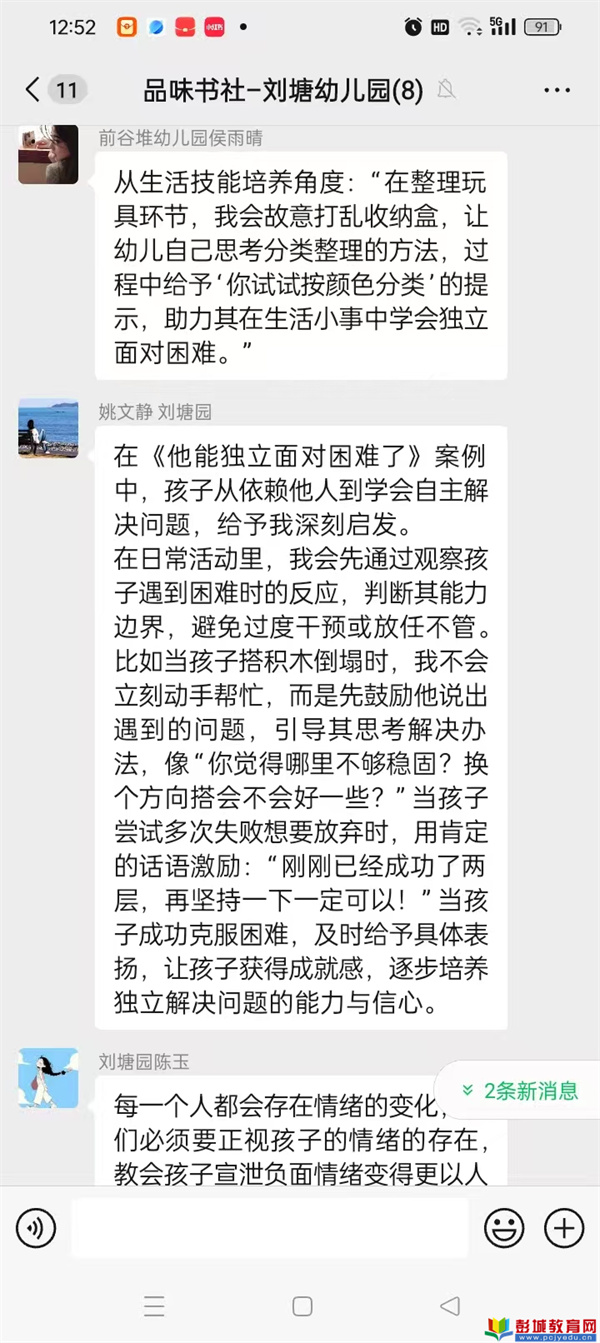Go back to the chat list

(35, 89)
